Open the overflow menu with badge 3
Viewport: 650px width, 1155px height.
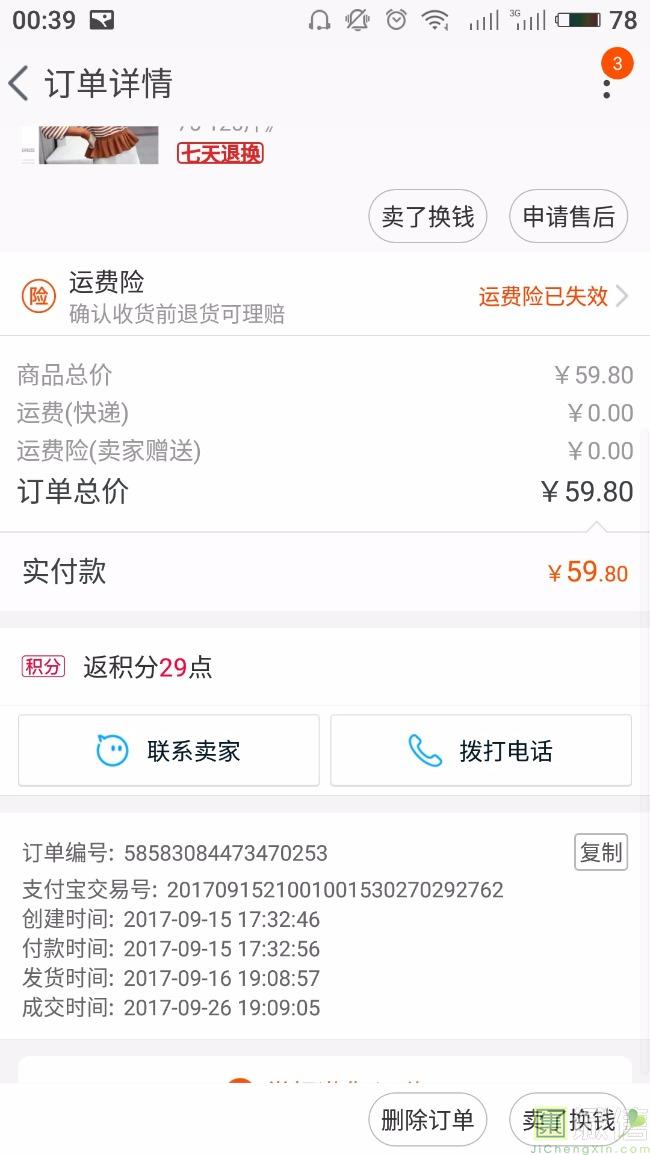607,82
